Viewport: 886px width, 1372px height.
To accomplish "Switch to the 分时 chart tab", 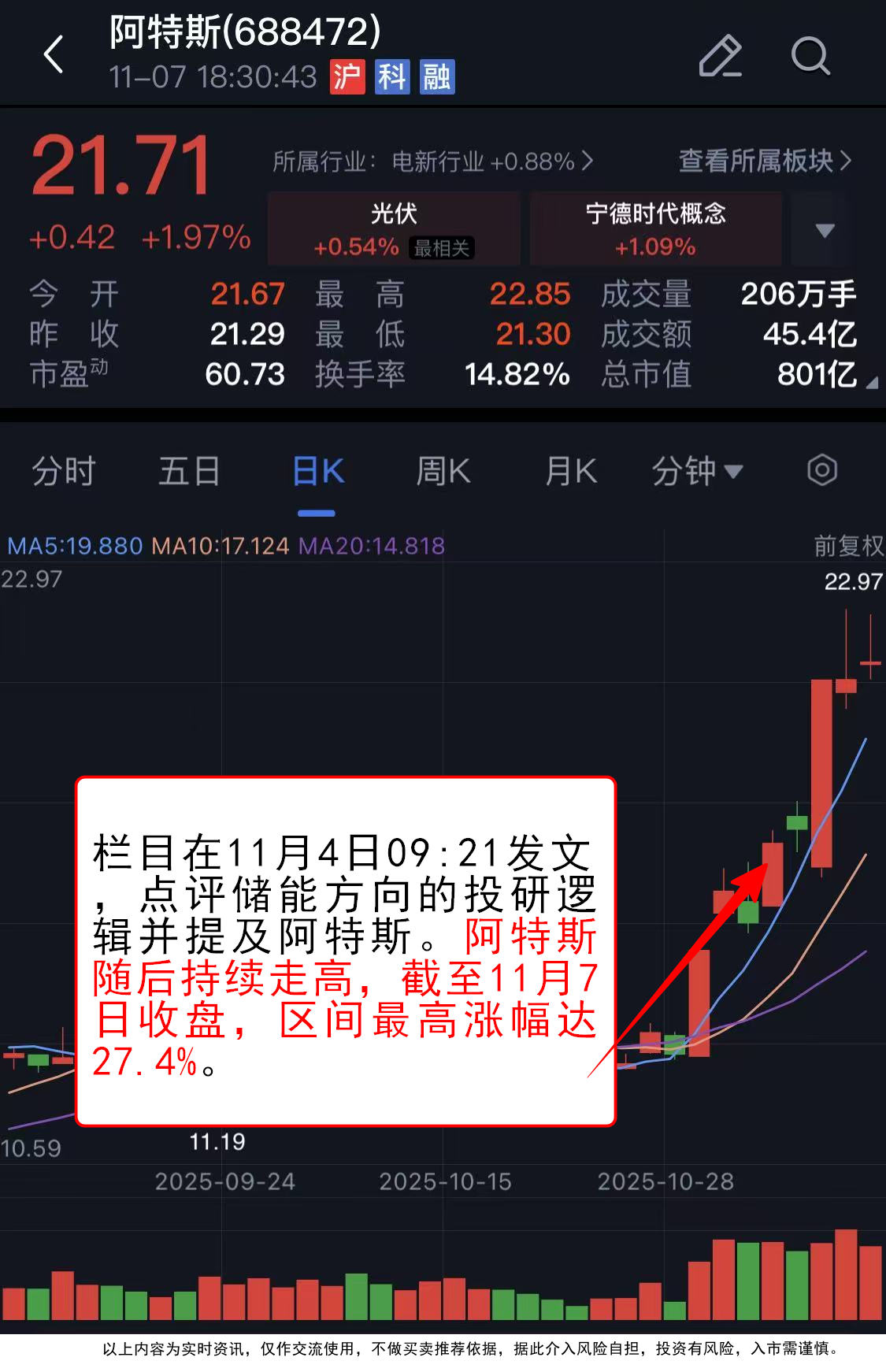I will [63, 472].
